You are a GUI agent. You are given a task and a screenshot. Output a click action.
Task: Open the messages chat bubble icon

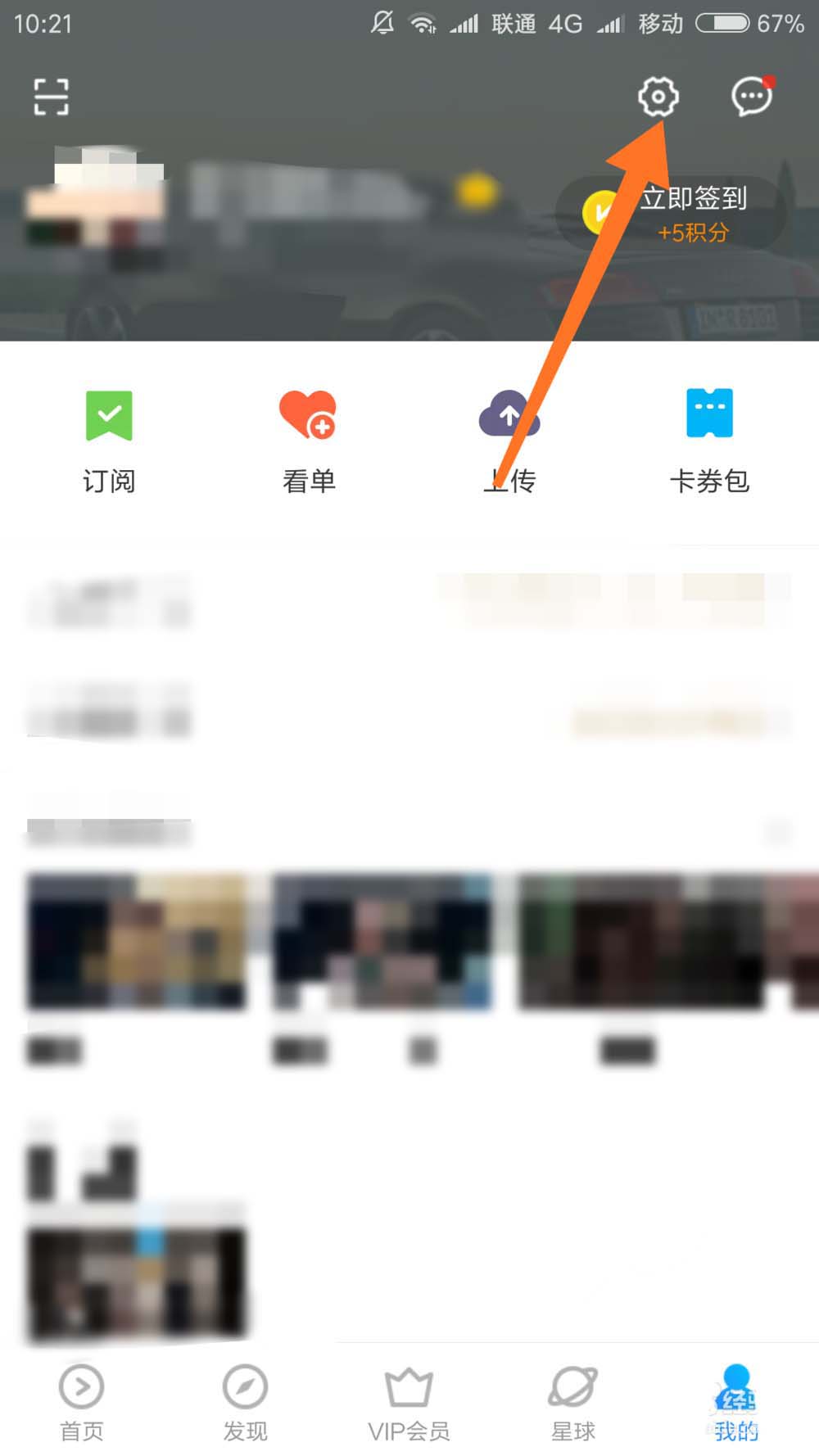coord(751,97)
